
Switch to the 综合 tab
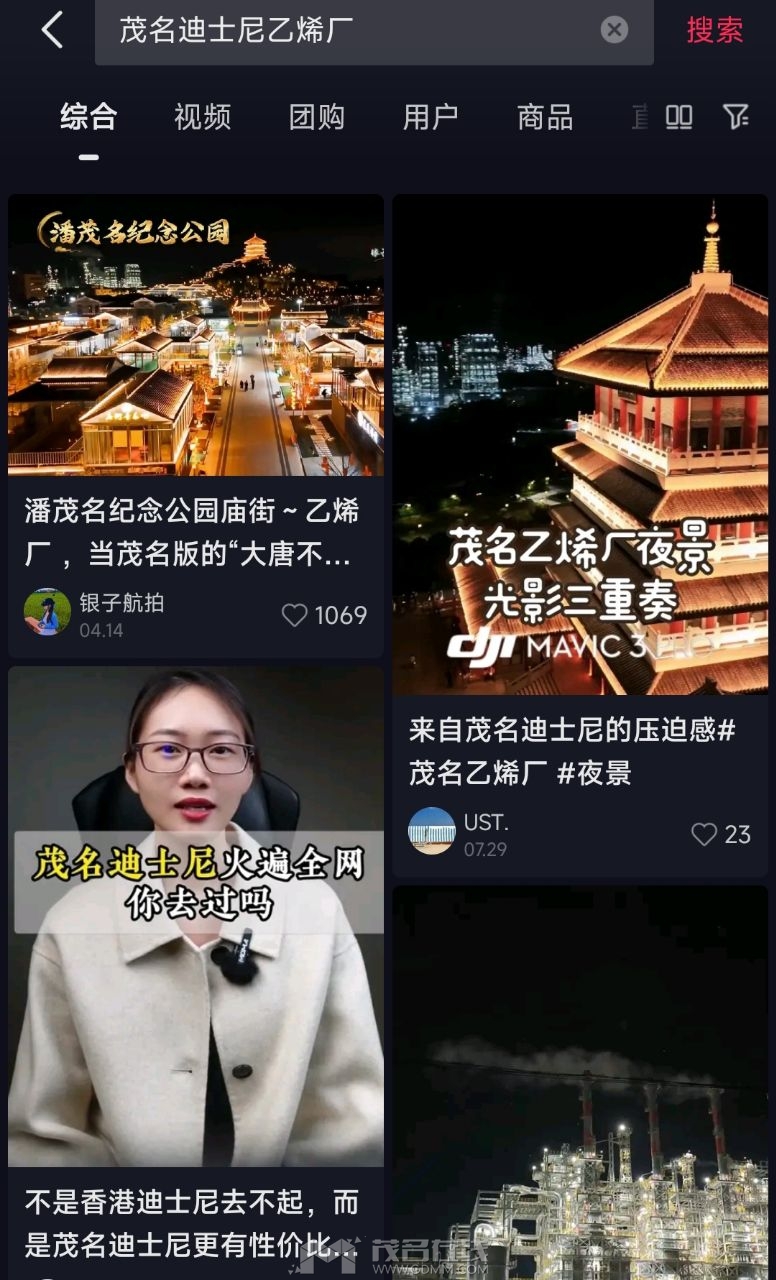(89, 117)
